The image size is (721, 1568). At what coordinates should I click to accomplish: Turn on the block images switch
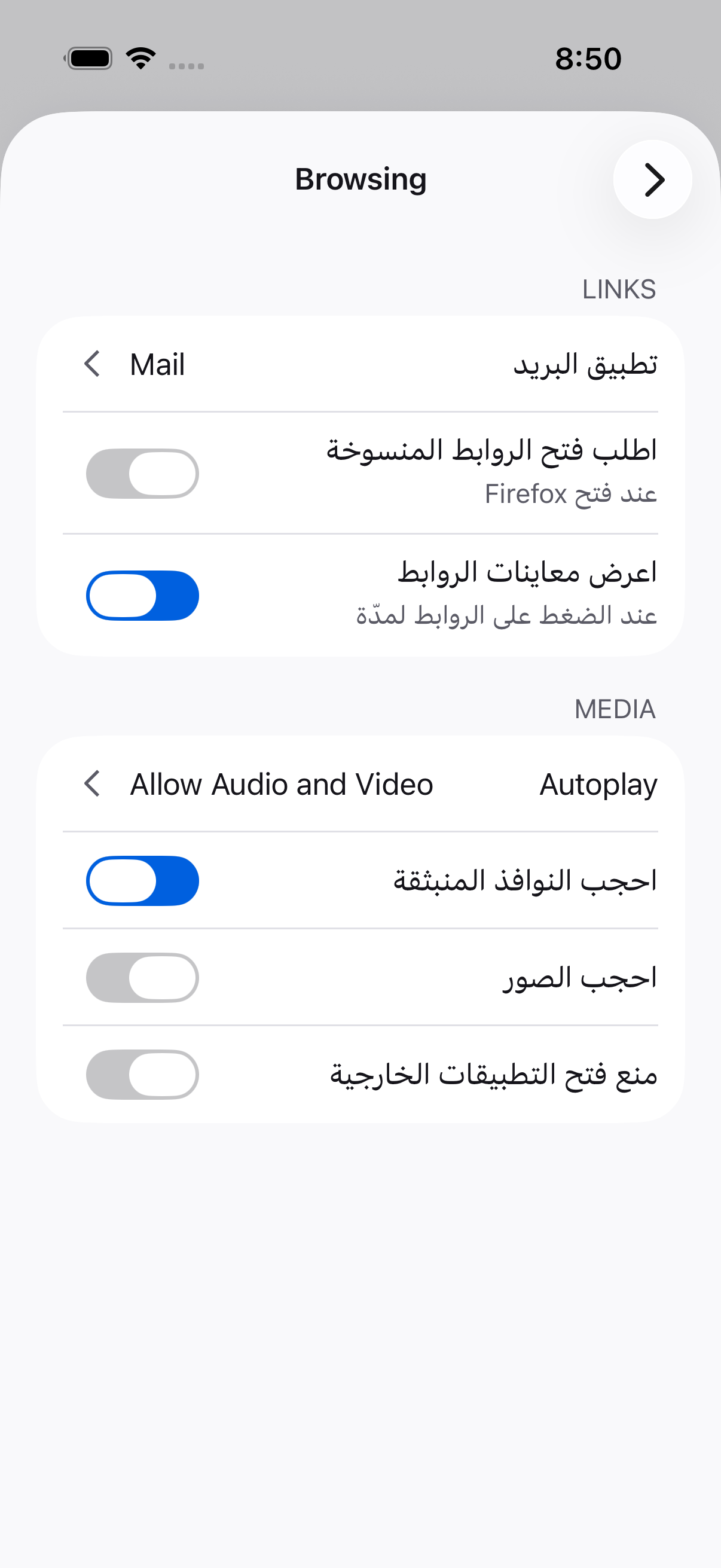(x=142, y=978)
